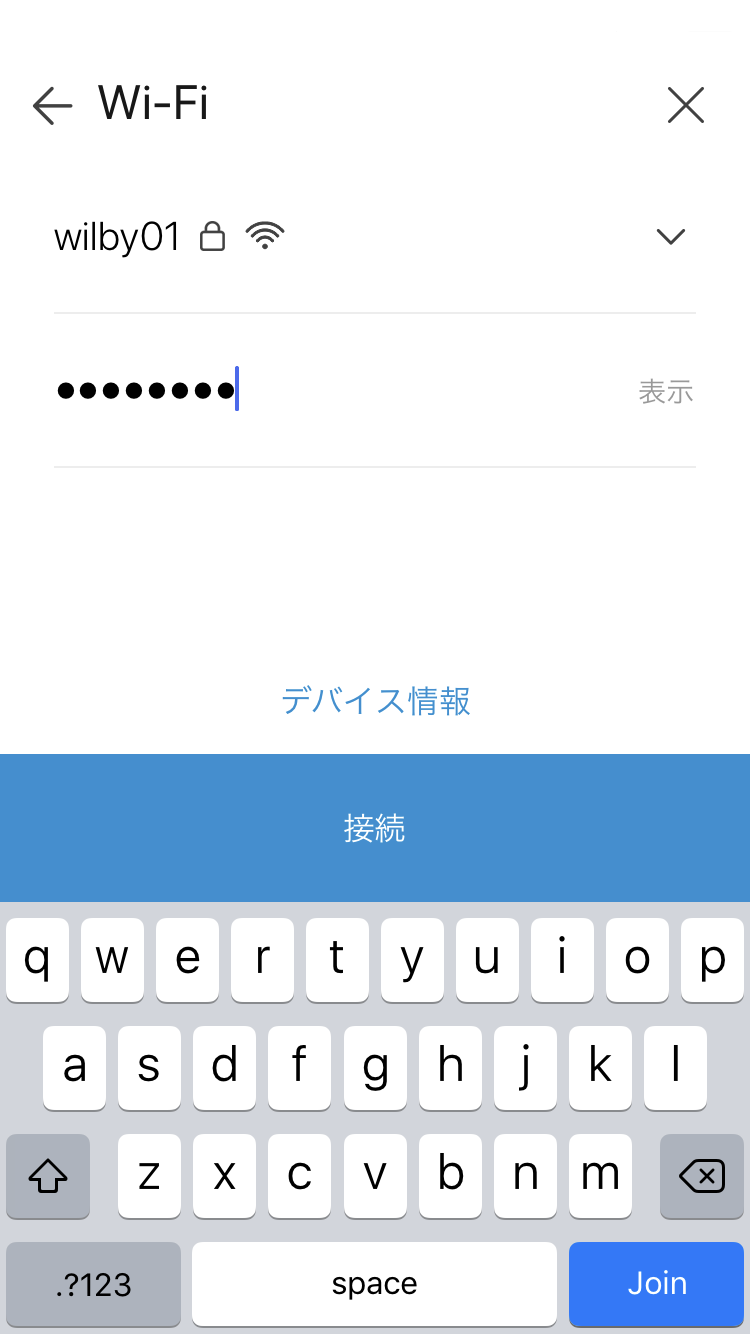Tap Join on the keyboard
The image size is (750, 1334).
tap(657, 1284)
